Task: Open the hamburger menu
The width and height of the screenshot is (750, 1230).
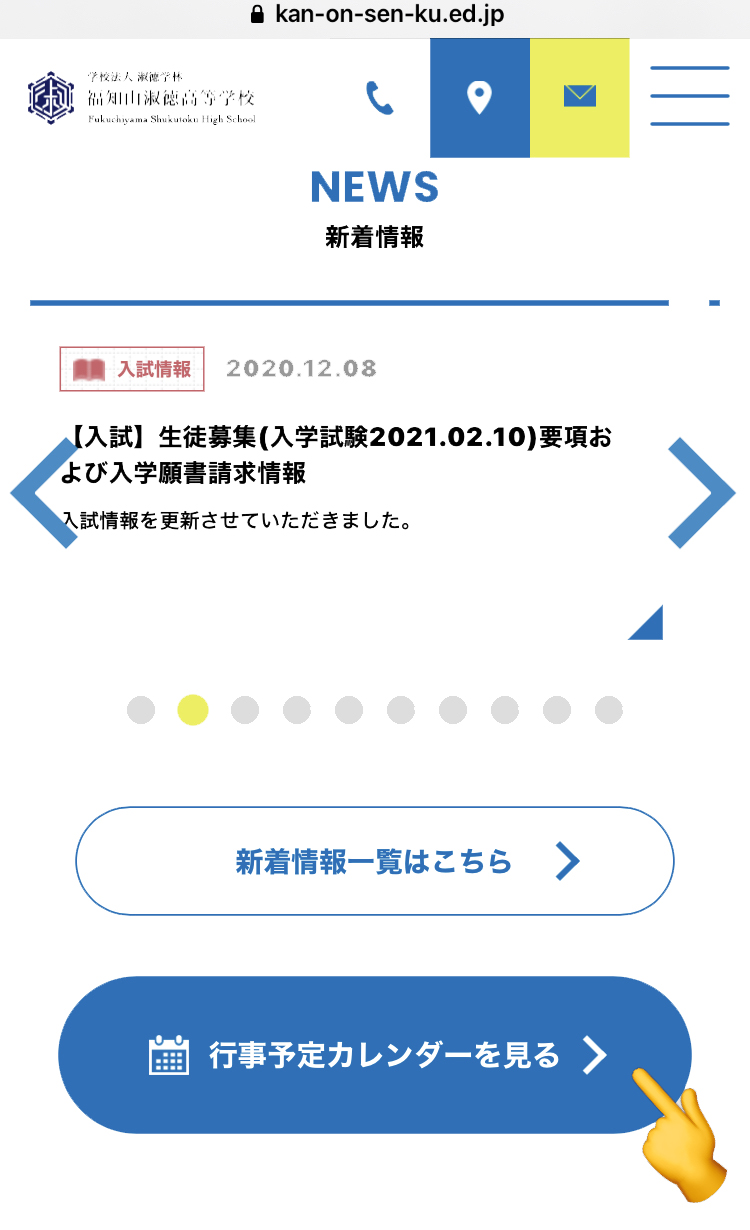Action: tap(690, 96)
